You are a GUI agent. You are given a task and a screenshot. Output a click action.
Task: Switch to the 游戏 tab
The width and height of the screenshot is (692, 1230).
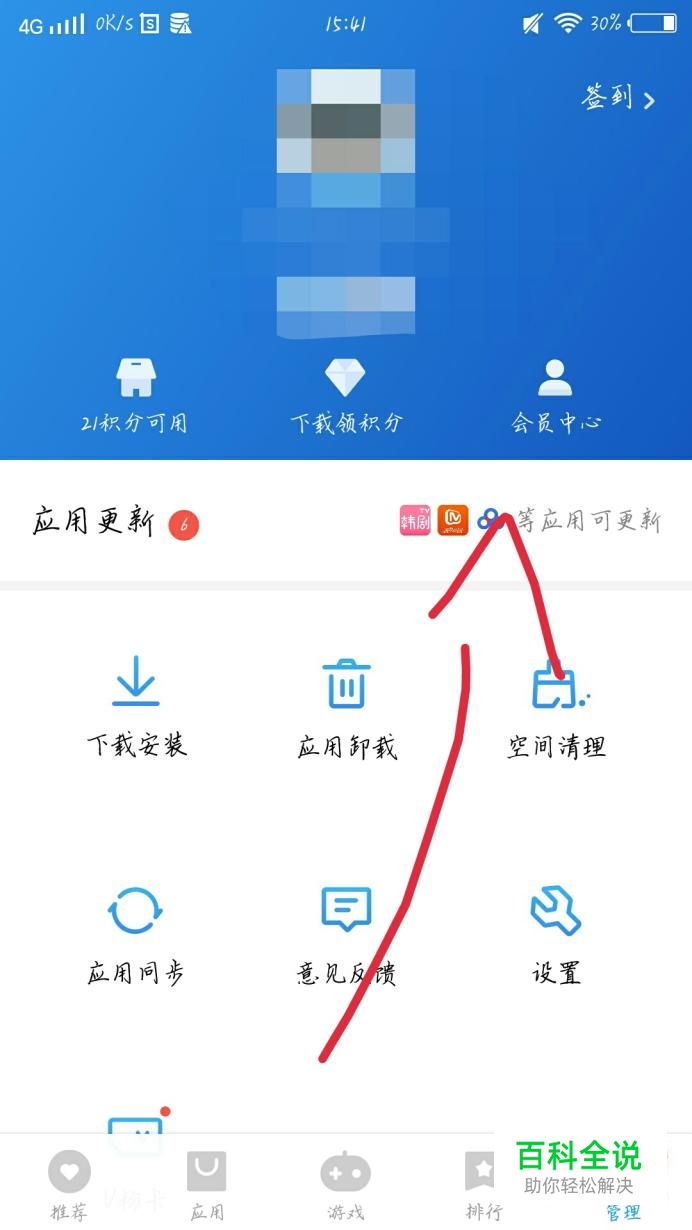pos(346,1185)
